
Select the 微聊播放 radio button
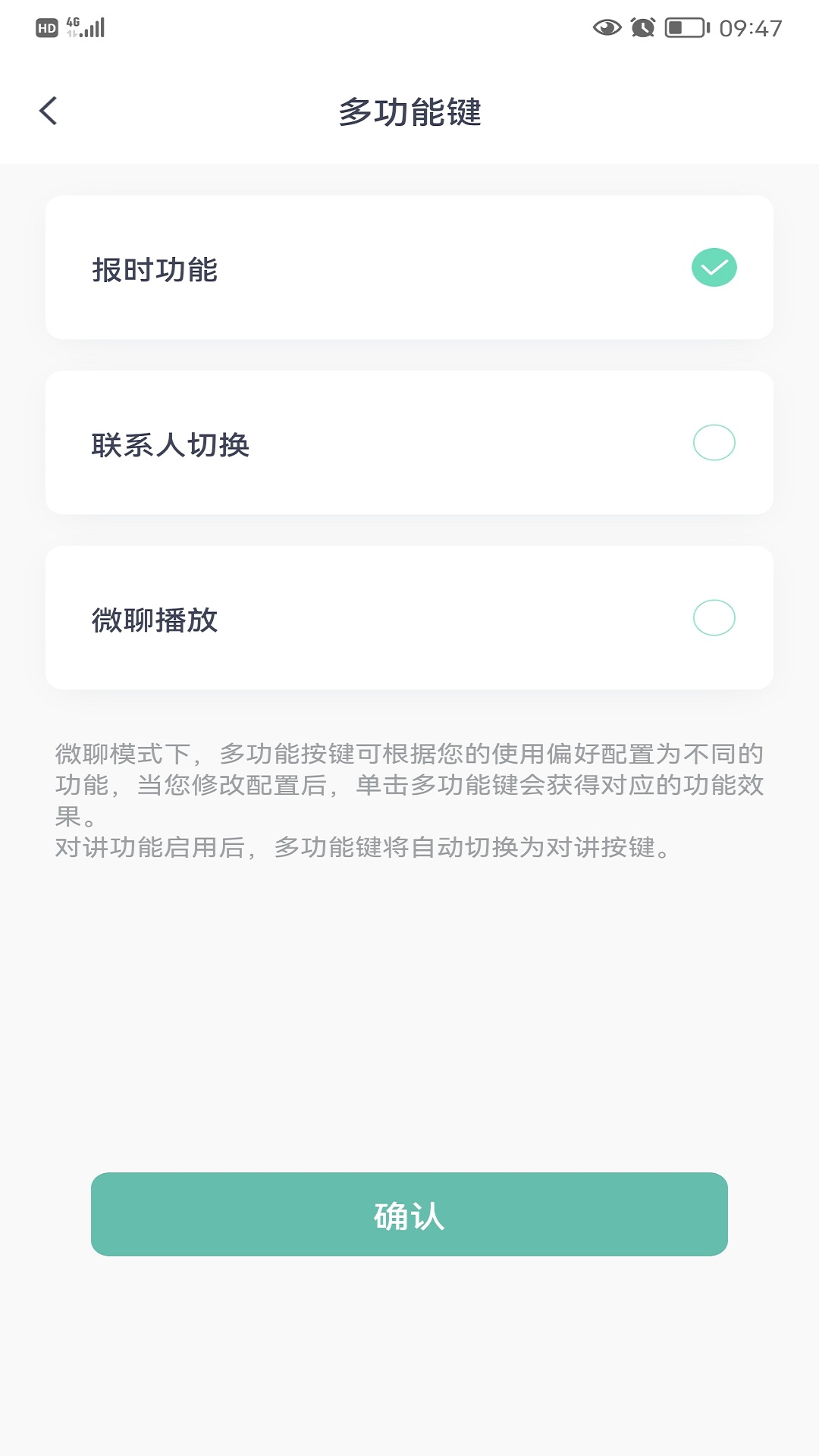tap(713, 617)
